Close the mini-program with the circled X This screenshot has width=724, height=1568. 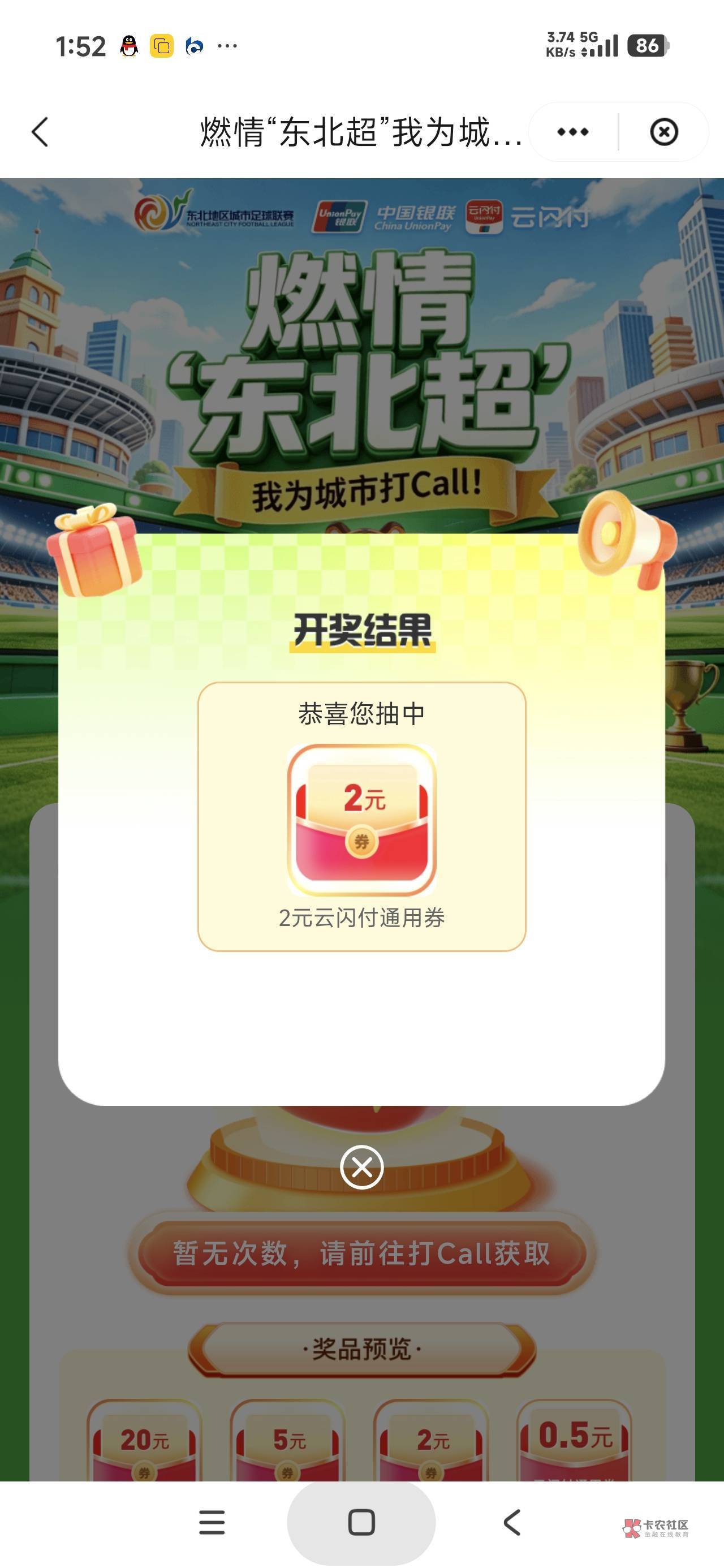pos(664,132)
